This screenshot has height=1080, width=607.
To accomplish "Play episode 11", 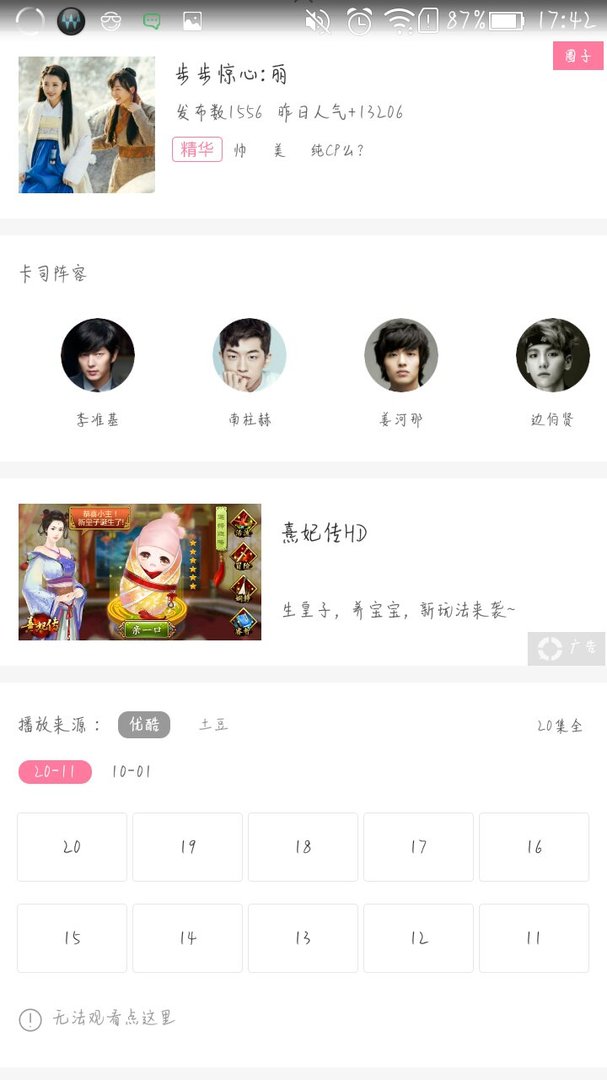I will point(534,938).
